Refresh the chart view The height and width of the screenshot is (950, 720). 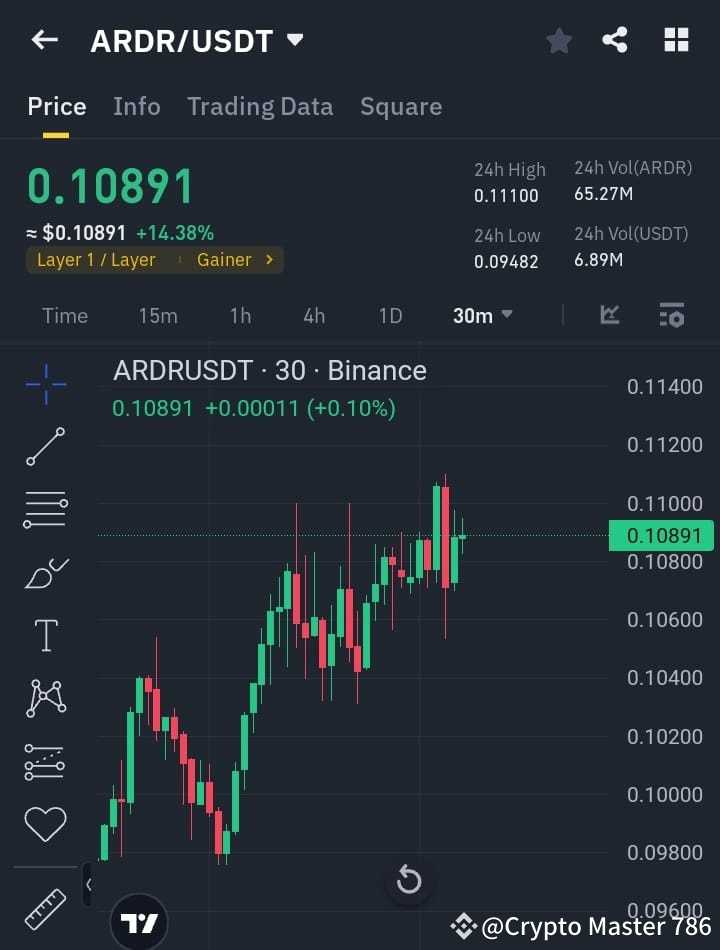click(408, 880)
